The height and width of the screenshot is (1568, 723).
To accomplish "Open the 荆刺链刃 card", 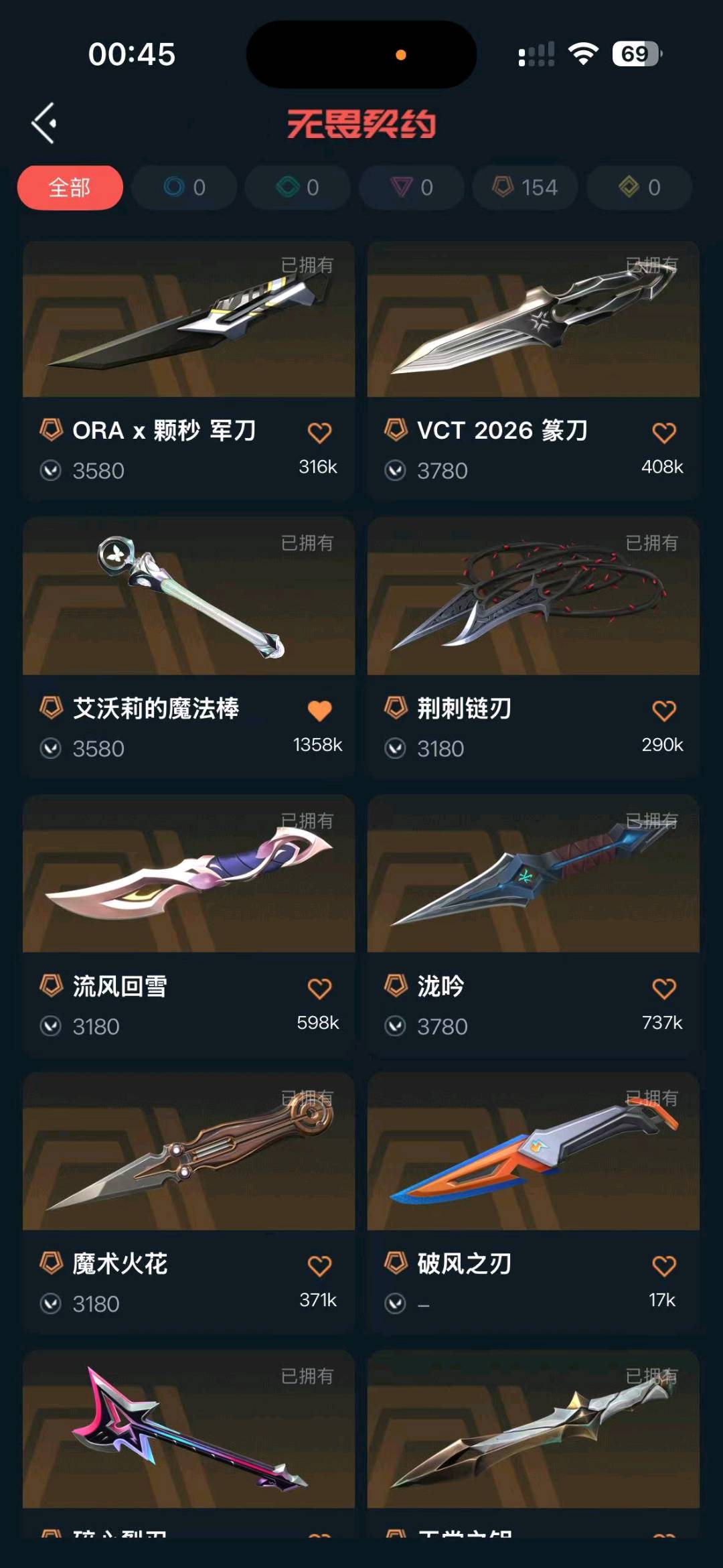I will click(534, 648).
